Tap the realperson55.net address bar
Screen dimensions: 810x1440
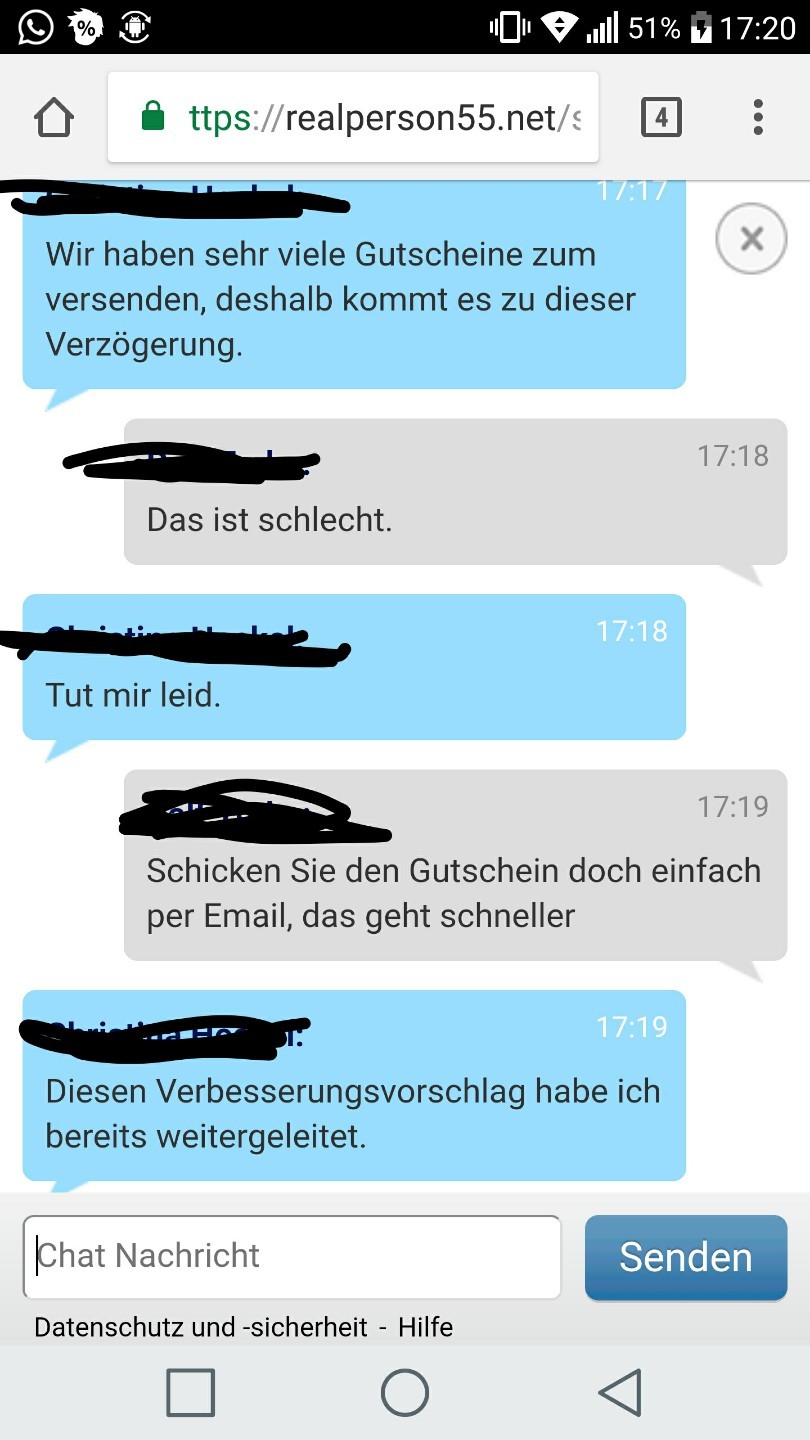click(353, 118)
